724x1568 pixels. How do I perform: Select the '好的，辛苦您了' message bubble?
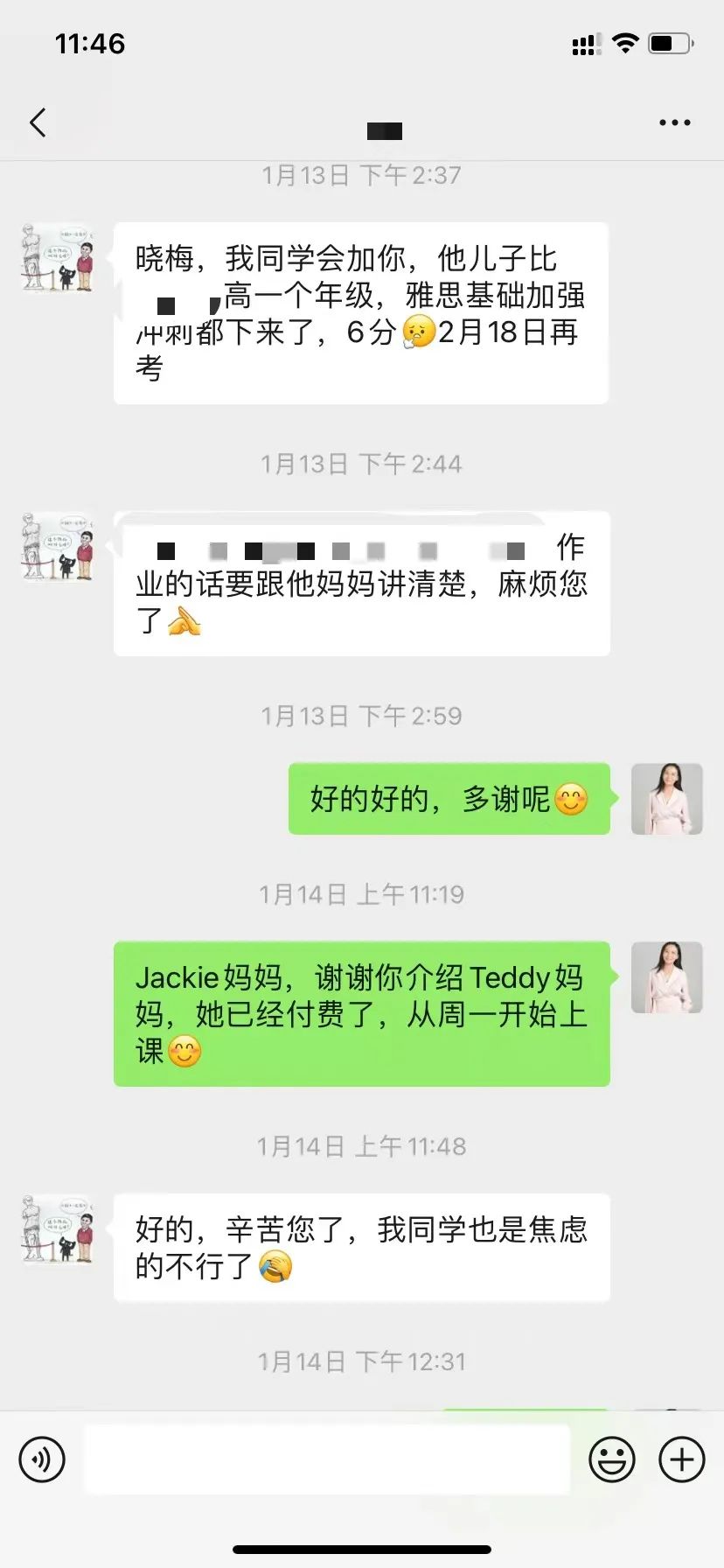(361, 1249)
